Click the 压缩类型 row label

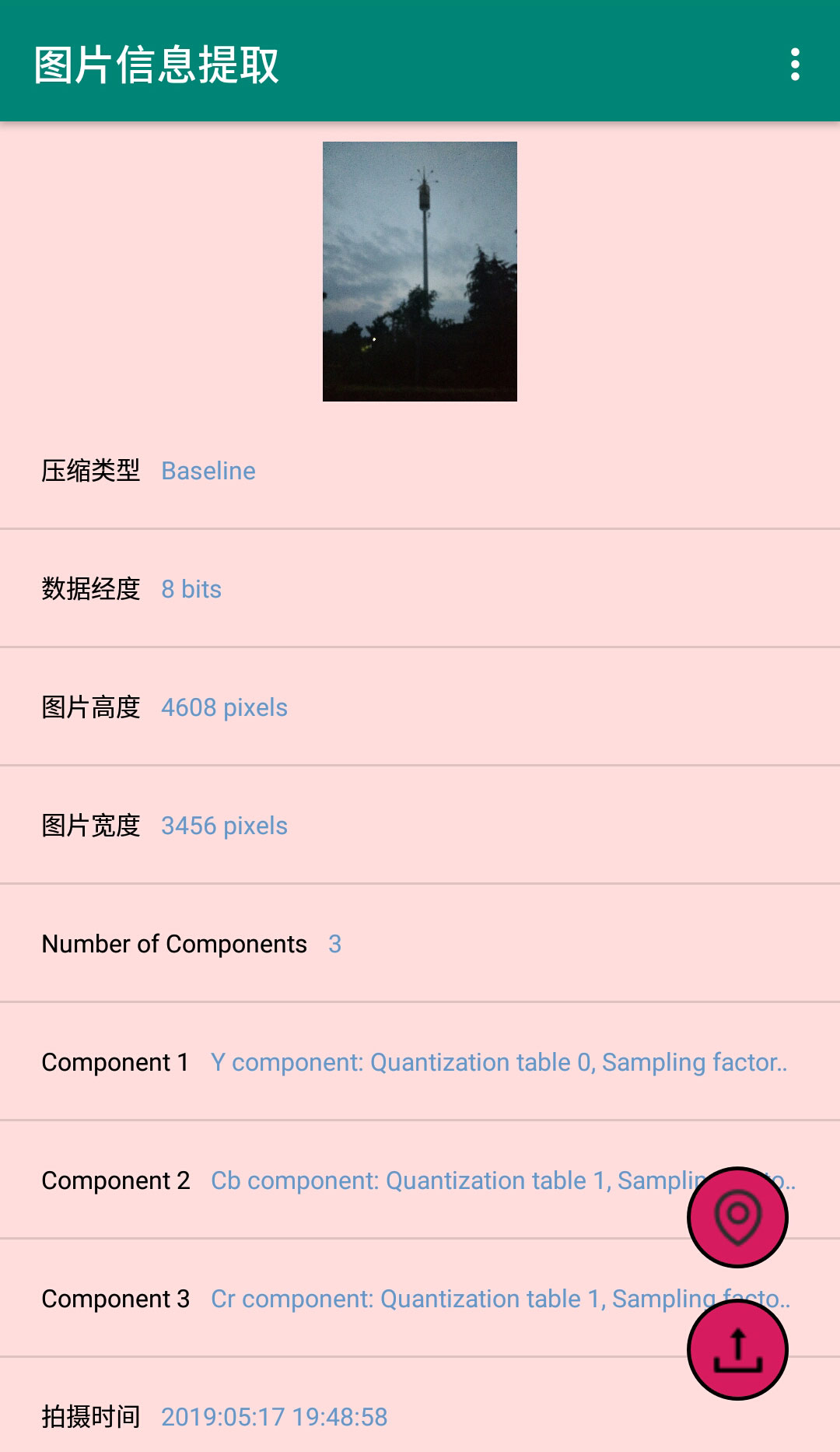pos(91,471)
